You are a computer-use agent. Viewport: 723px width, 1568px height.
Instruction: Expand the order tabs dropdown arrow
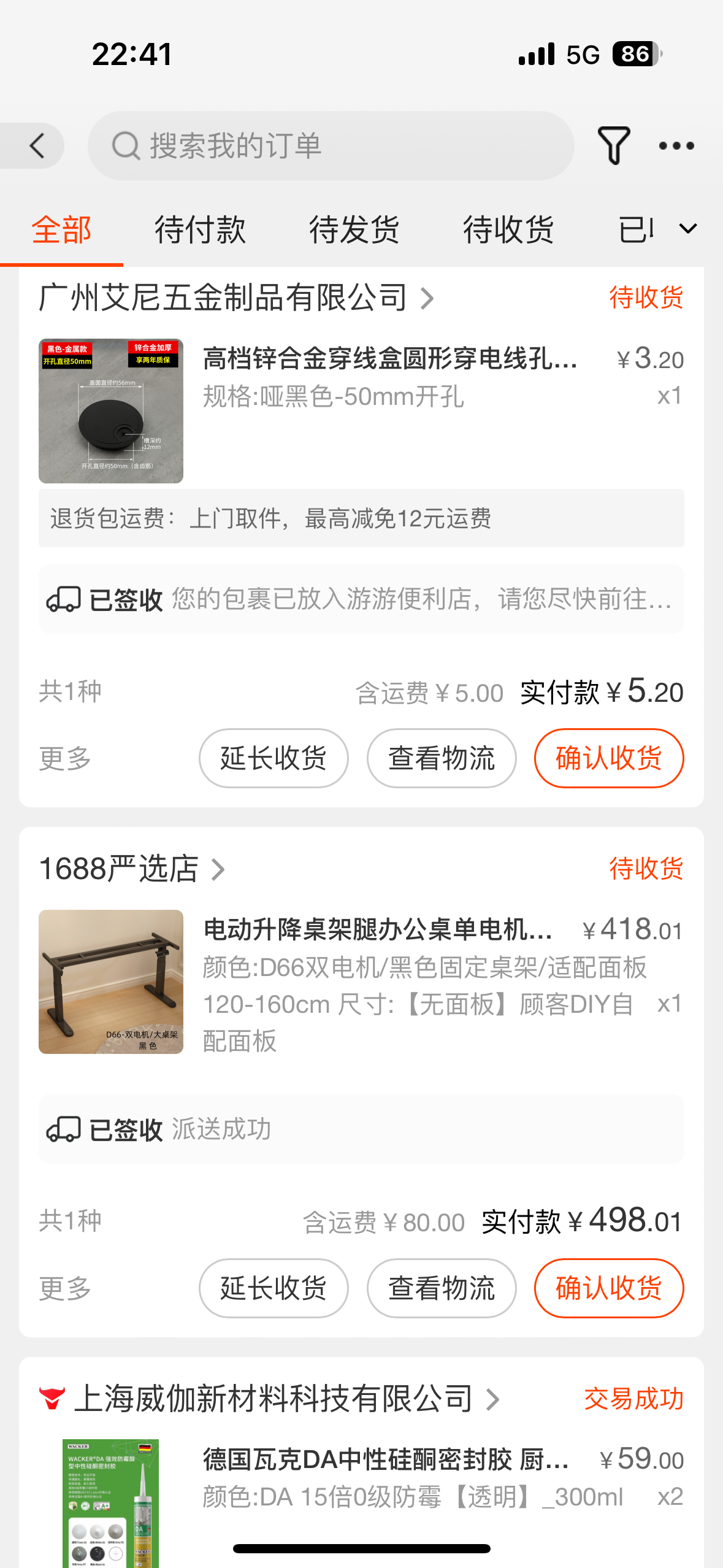click(x=688, y=229)
